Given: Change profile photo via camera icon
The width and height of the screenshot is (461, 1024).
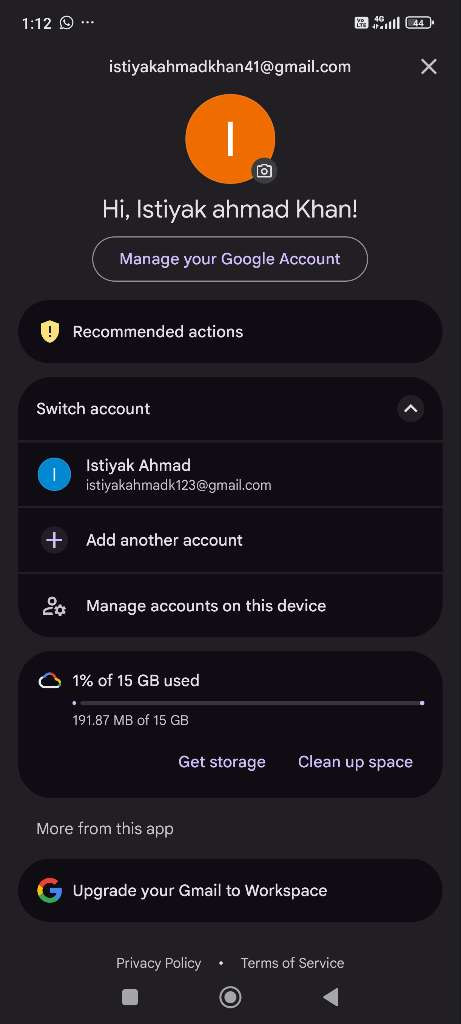Looking at the screenshot, I should coord(264,171).
